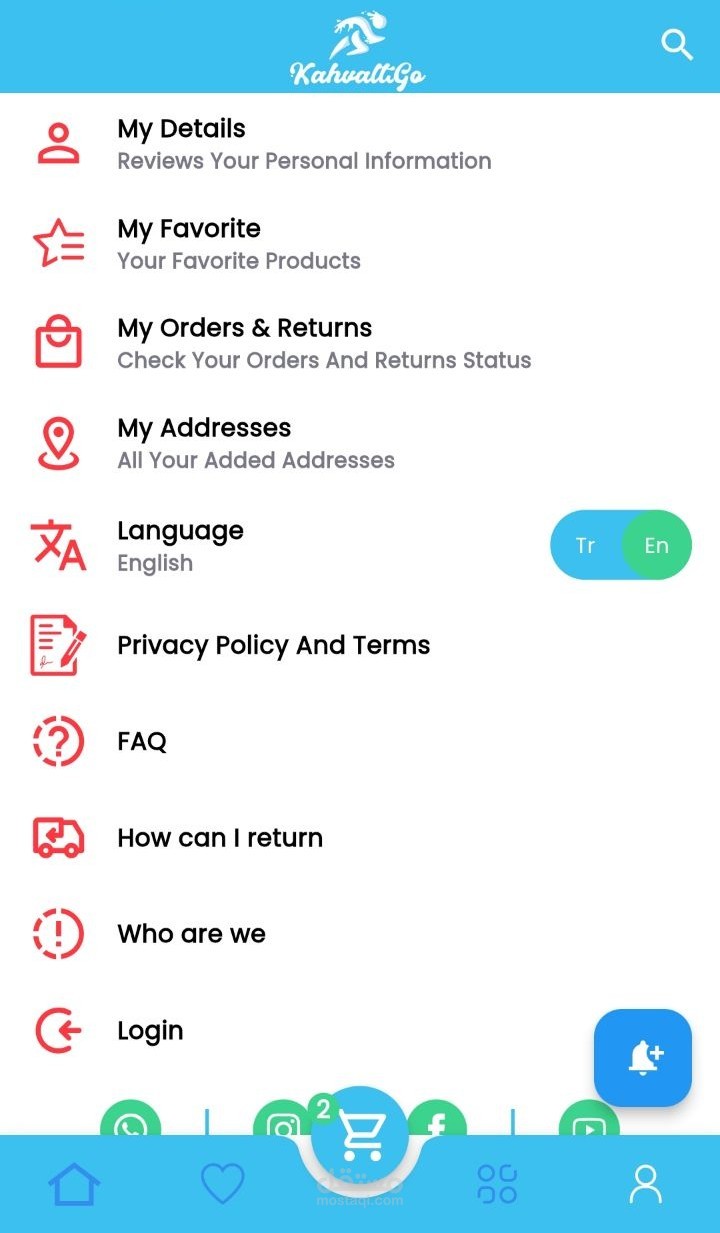Open My Details

point(360,144)
